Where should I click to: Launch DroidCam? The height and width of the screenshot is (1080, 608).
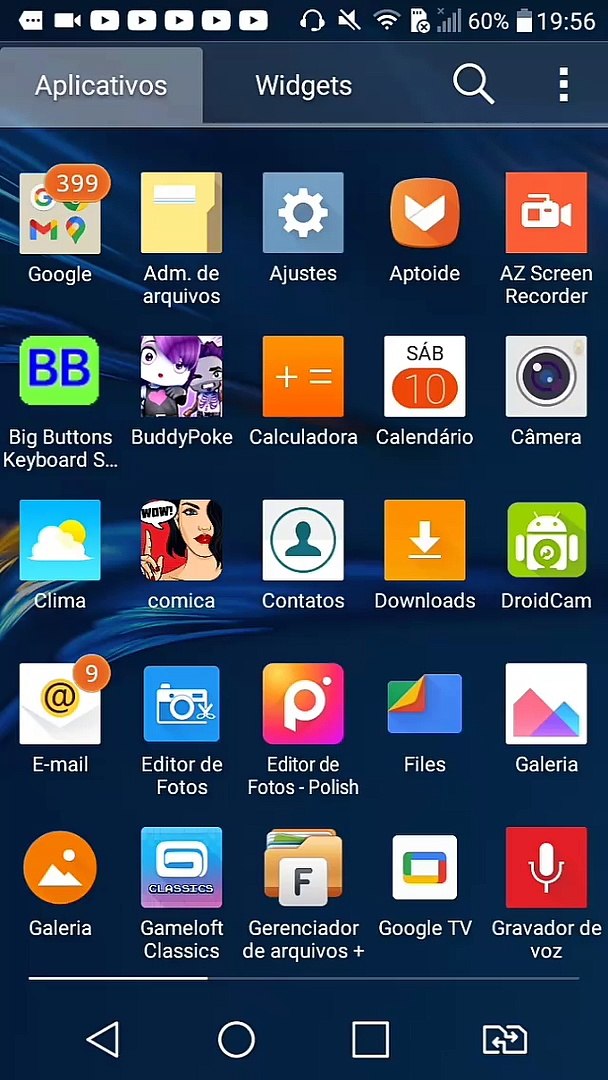tap(546, 540)
